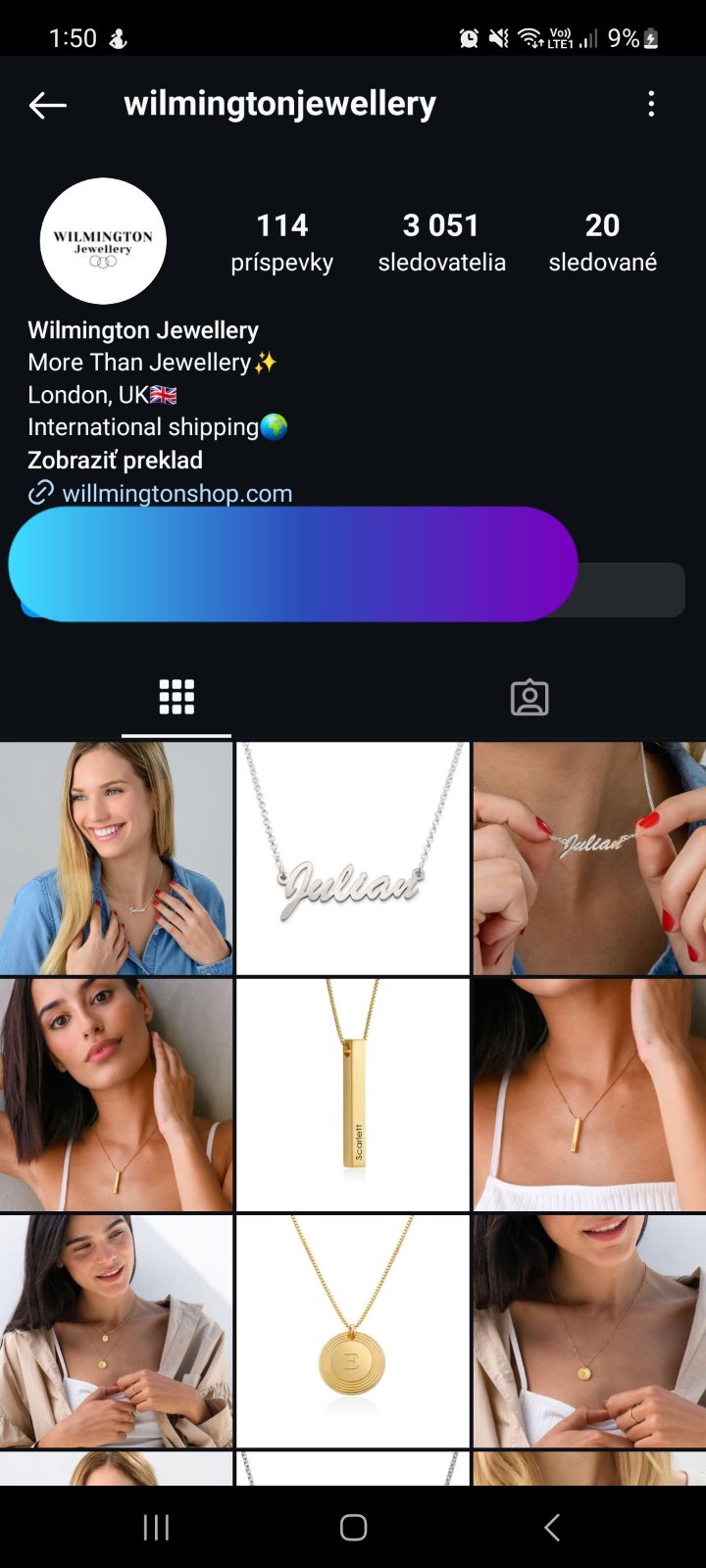This screenshot has width=706, height=1568.
Task: Open the dark-haired woman with bar necklace post
Action: pos(116,1095)
